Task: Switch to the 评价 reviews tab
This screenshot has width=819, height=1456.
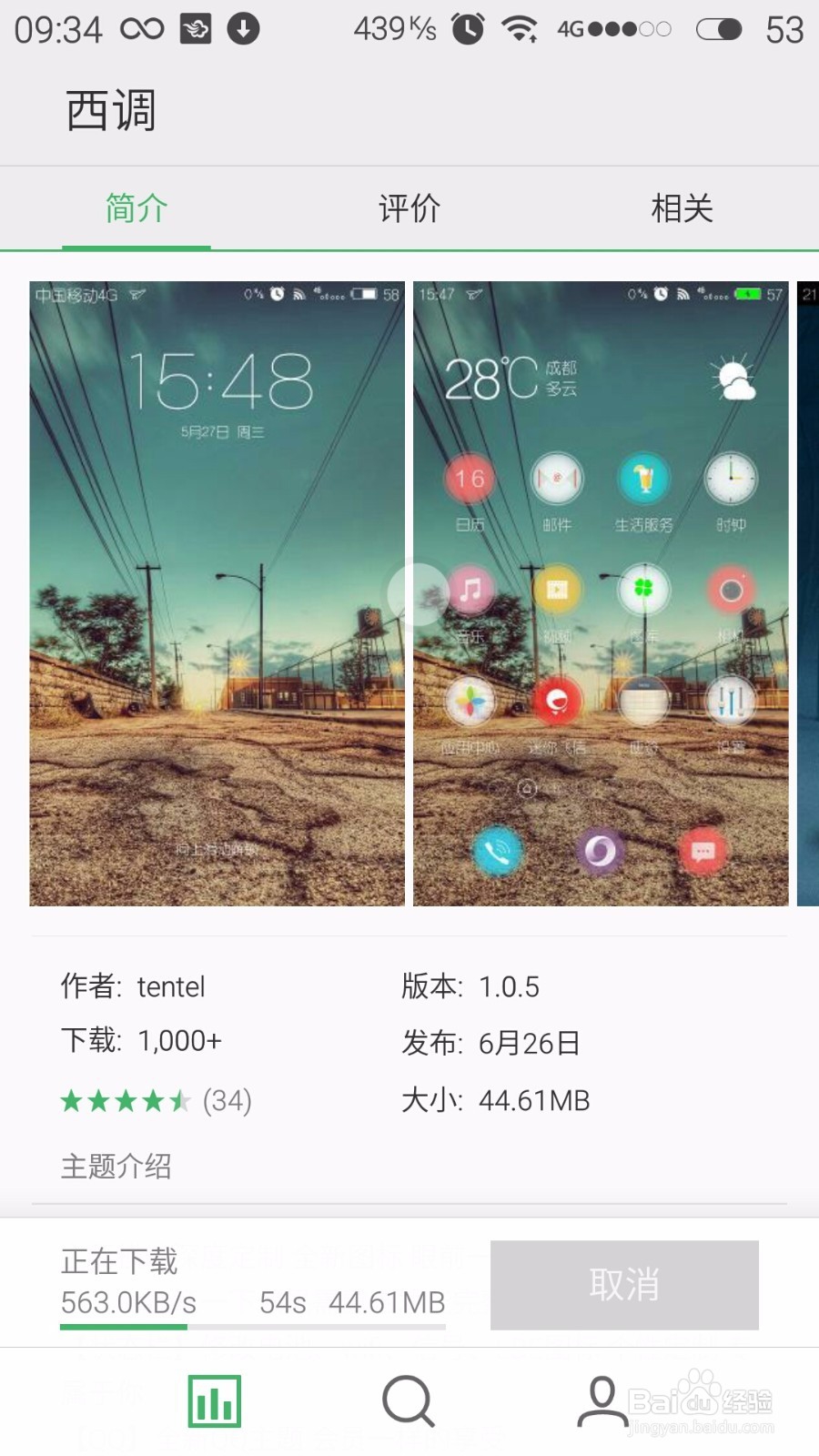Action: [x=409, y=207]
